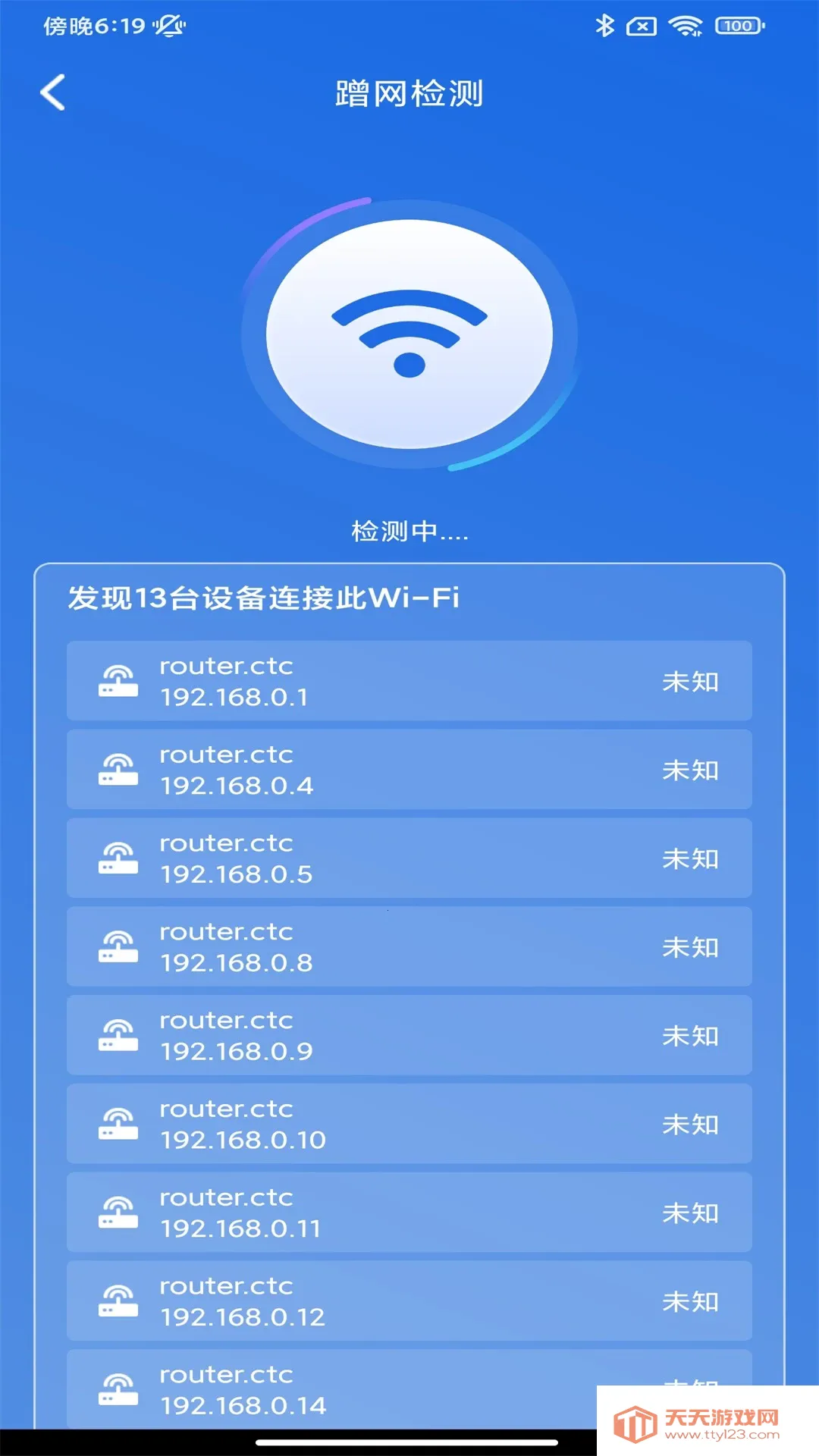Click the 检测中 progress text
The width and height of the screenshot is (819, 1456).
(x=409, y=532)
